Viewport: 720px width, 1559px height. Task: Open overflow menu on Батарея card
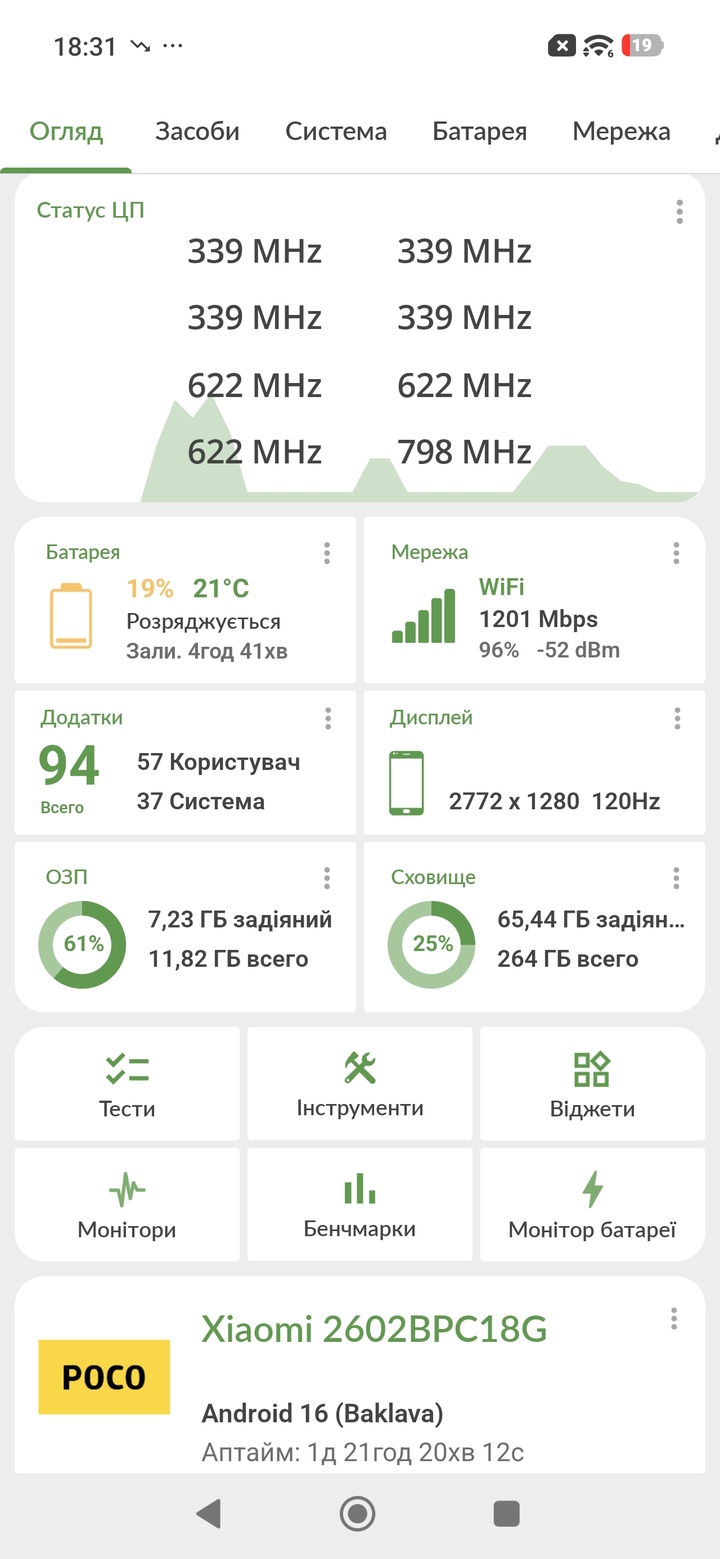pos(327,553)
